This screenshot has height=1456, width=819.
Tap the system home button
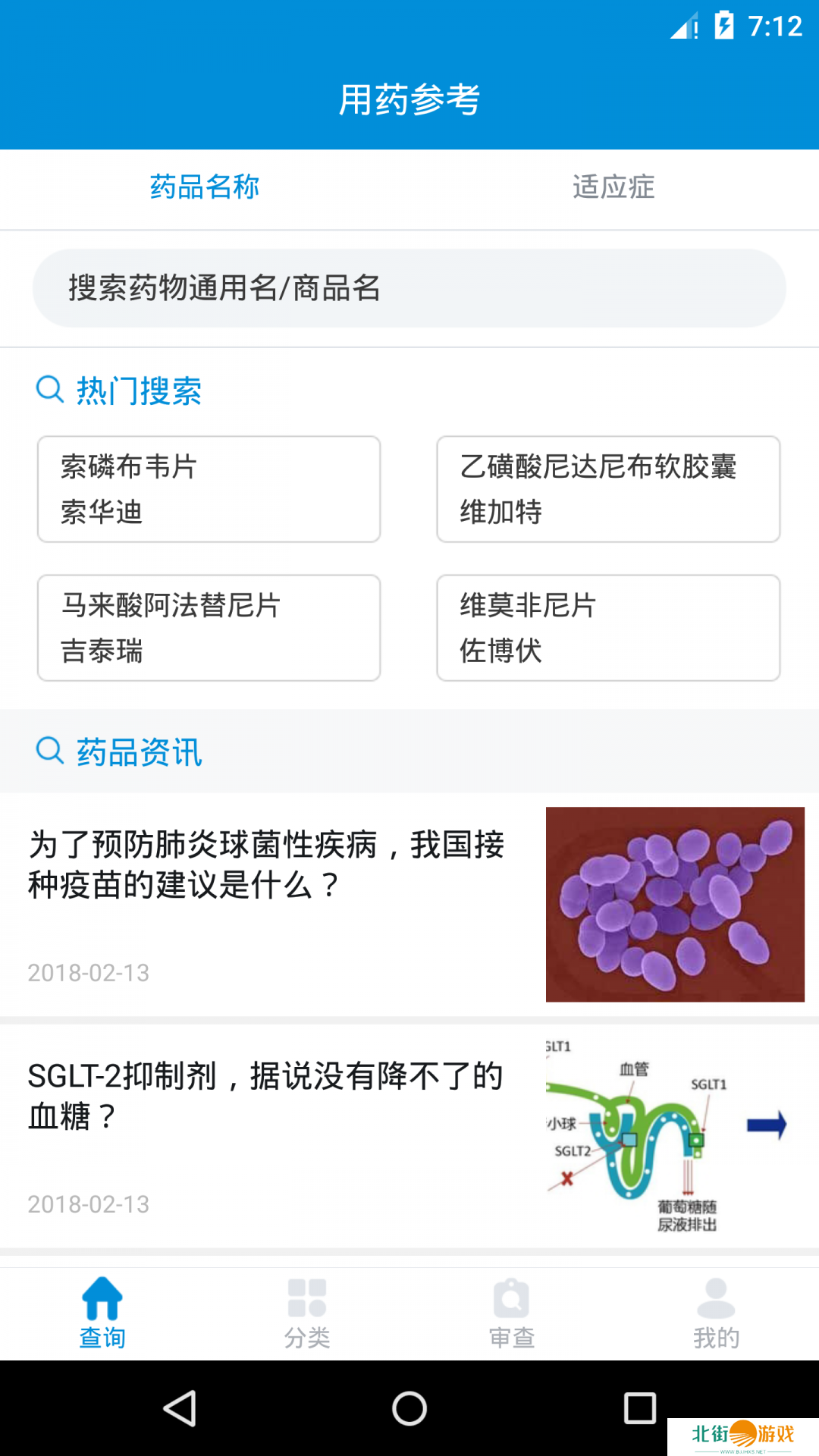(x=409, y=1408)
